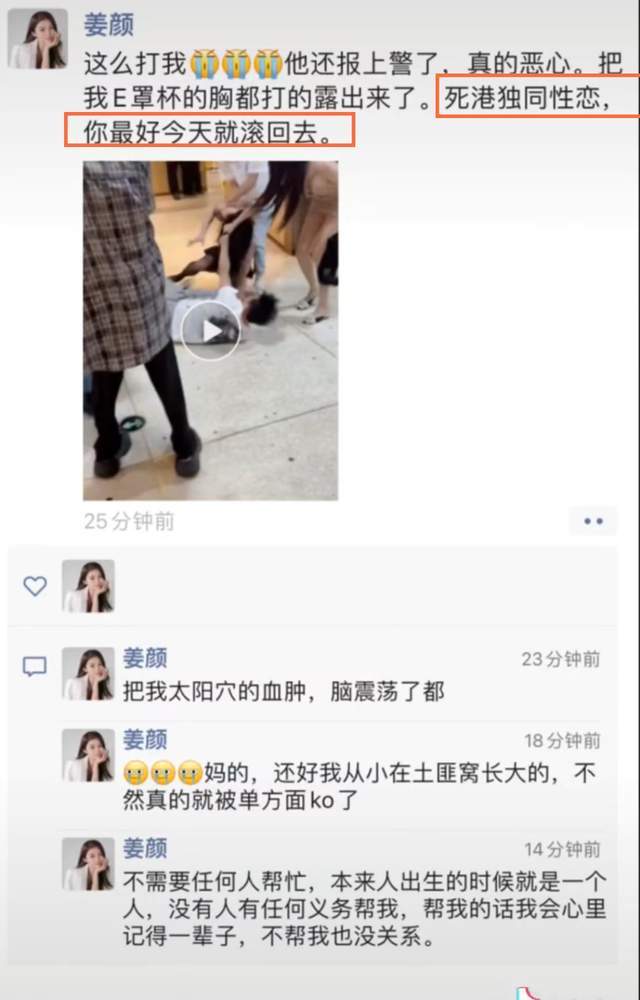640x1000 pixels.
Task: Open the two-dot like/comment menu
Action: 593,521
